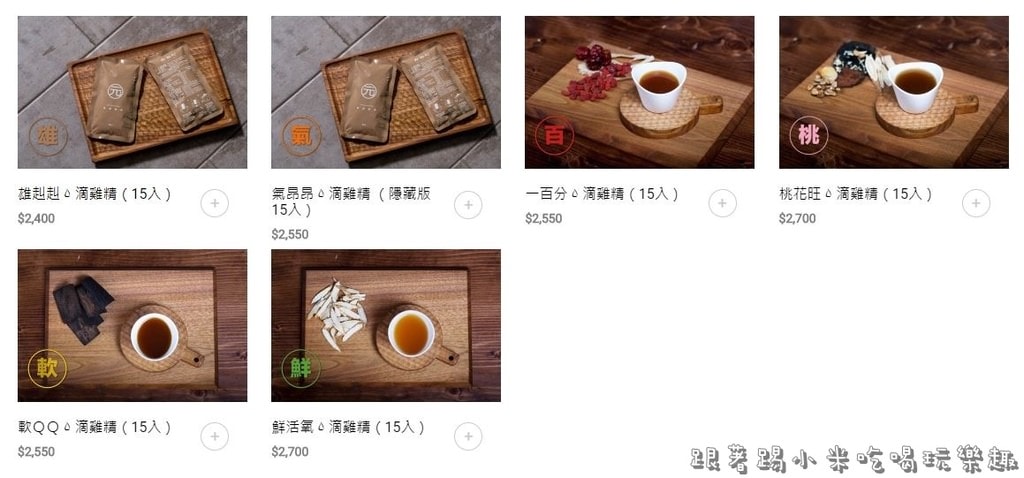Viewport: 1024px width, 478px height.
Task: Add 雄赳赳 滴雞精 with its plus button
Action: [x=214, y=204]
